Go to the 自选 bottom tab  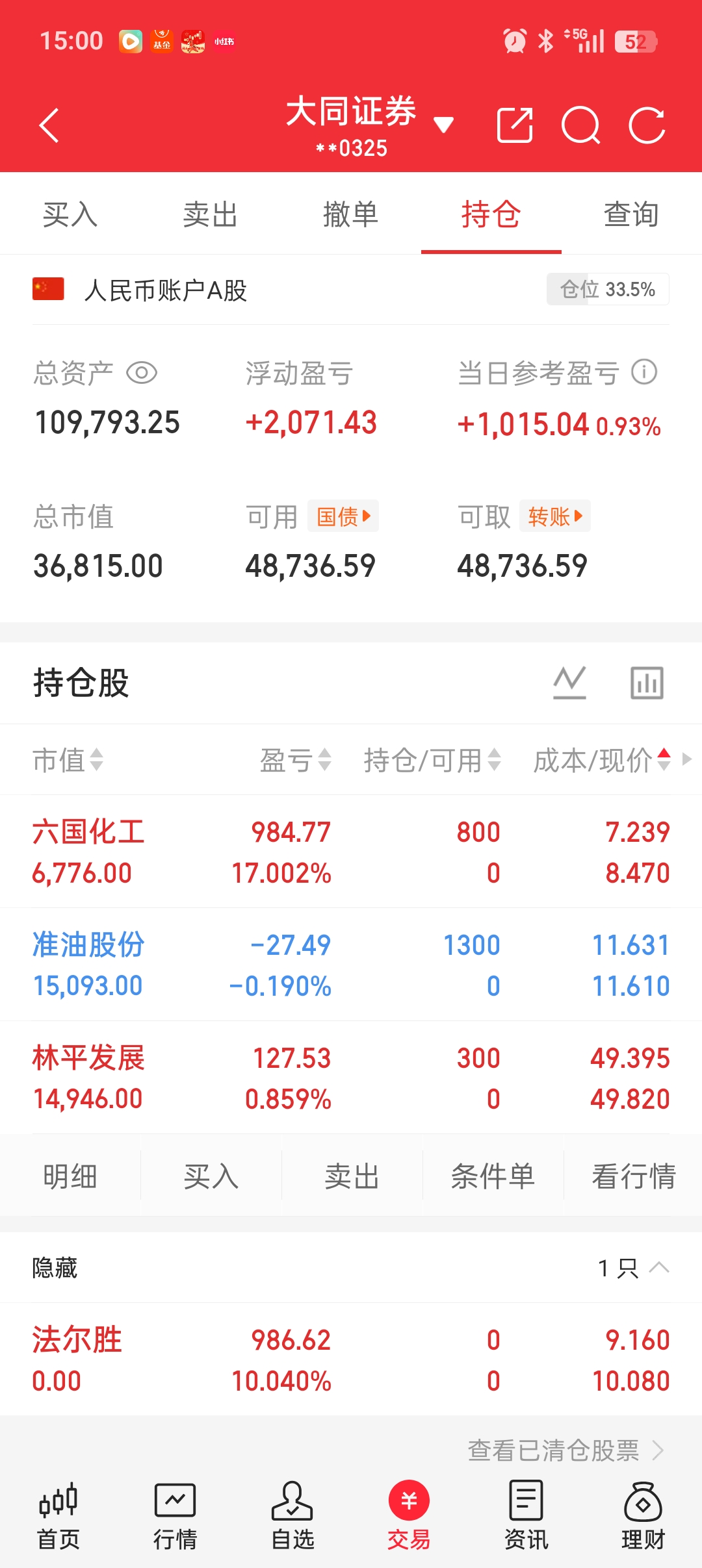[292, 1515]
